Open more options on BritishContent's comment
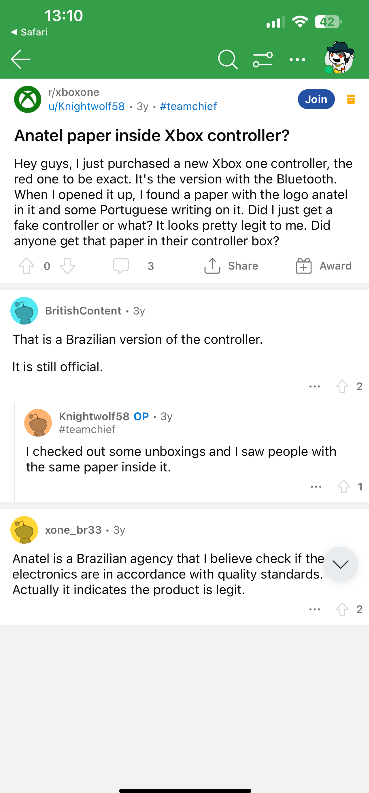Image resolution: width=369 pixels, height=793 pixels. [x=314, y=387]
